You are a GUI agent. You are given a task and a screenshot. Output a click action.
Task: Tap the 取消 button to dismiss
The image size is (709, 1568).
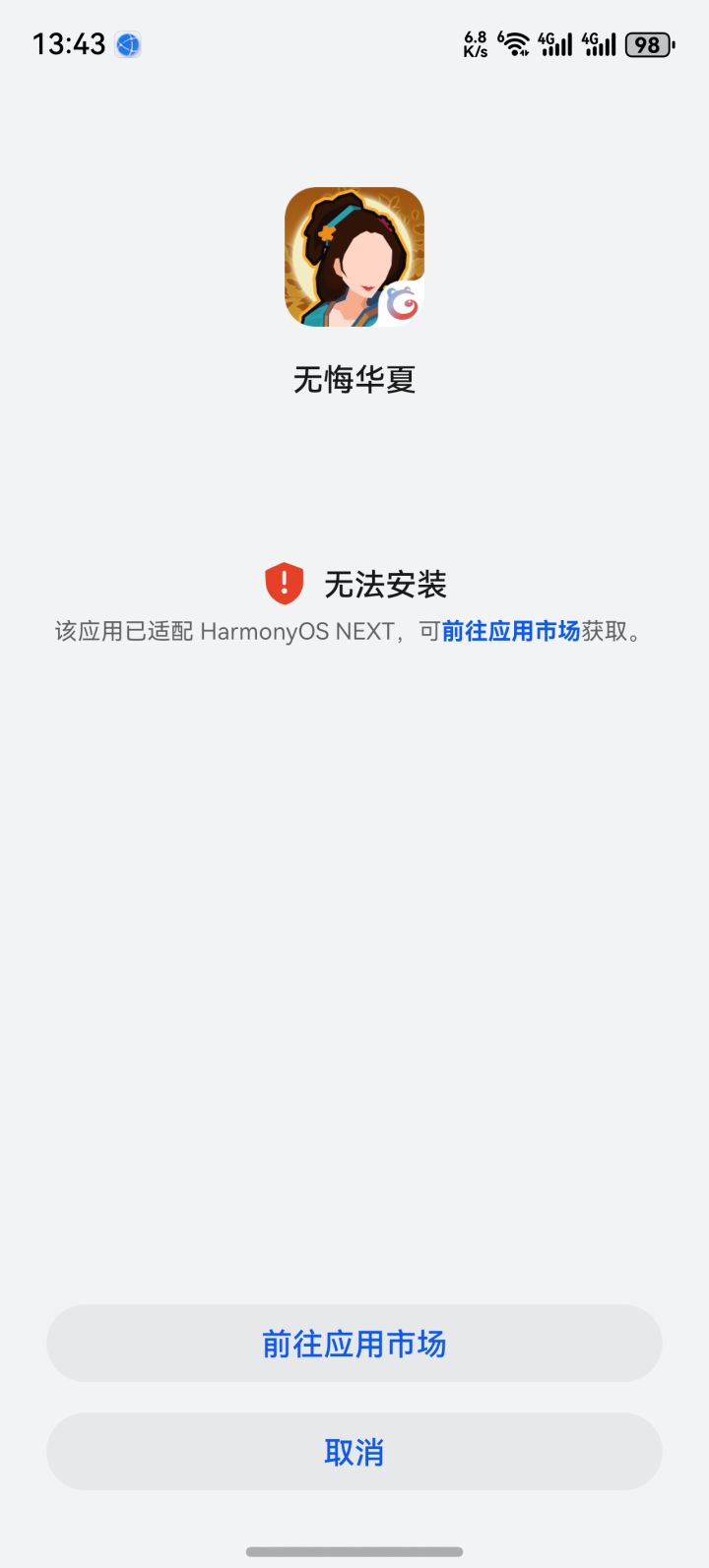[x=354, y=1452]
